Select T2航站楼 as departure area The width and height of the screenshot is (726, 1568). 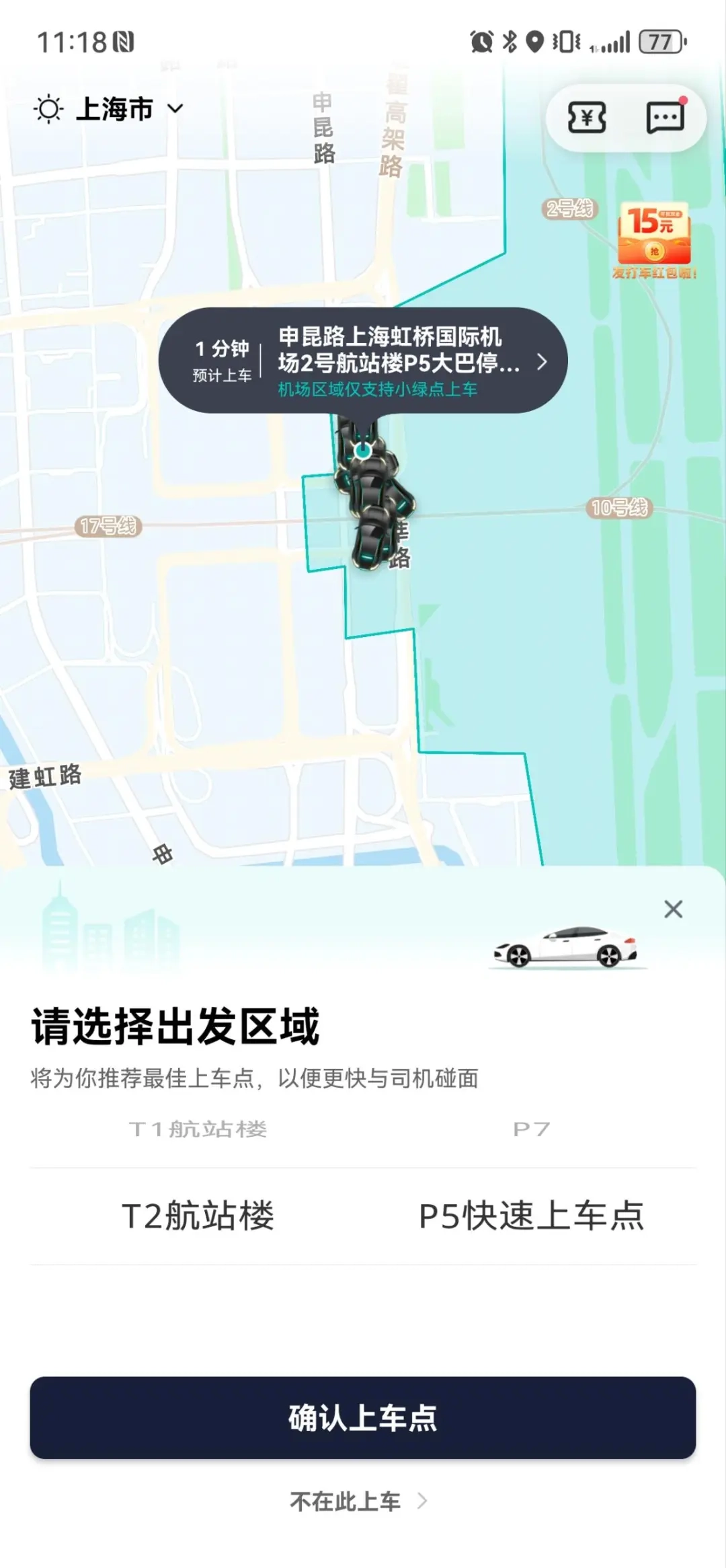tap(198, 1216)
